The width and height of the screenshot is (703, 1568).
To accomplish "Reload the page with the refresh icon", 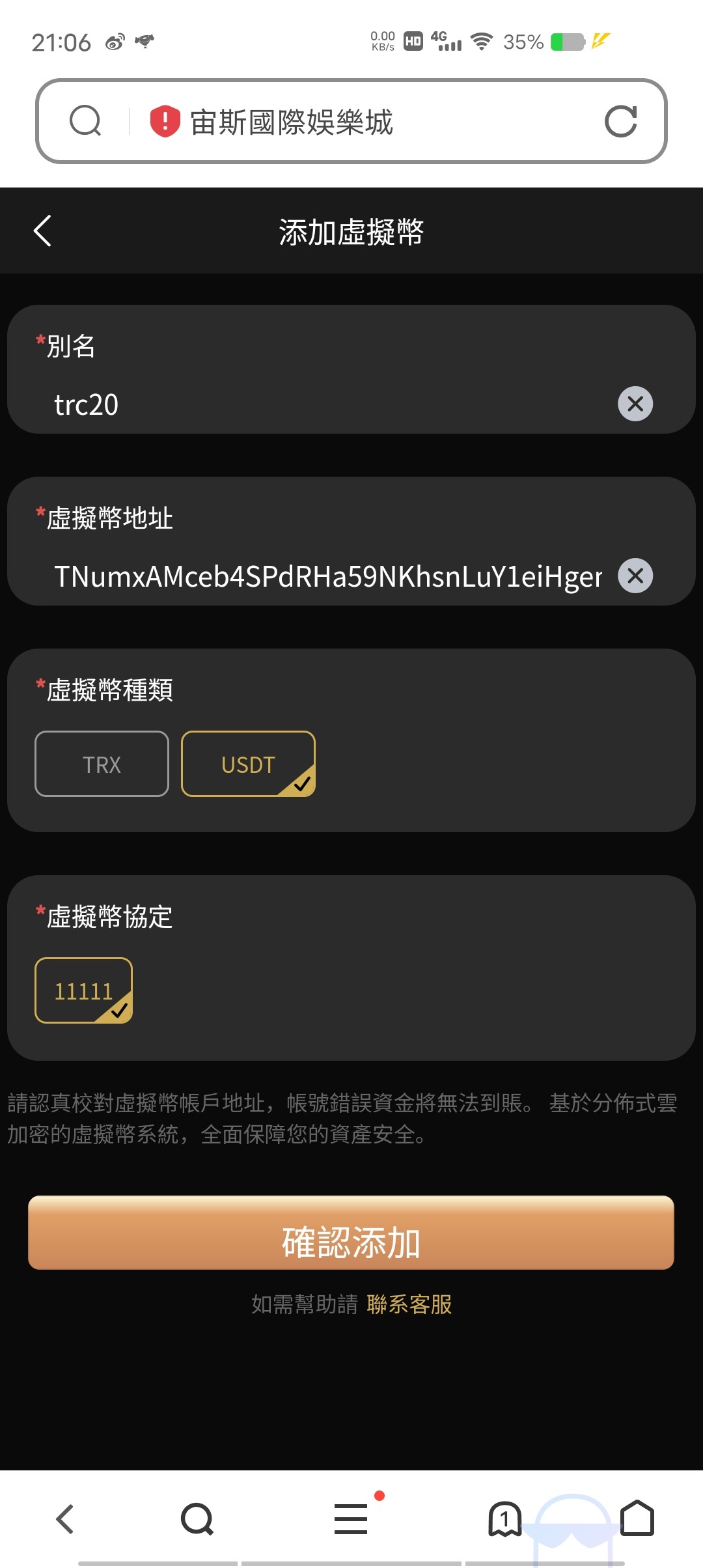I will (620, 121).
